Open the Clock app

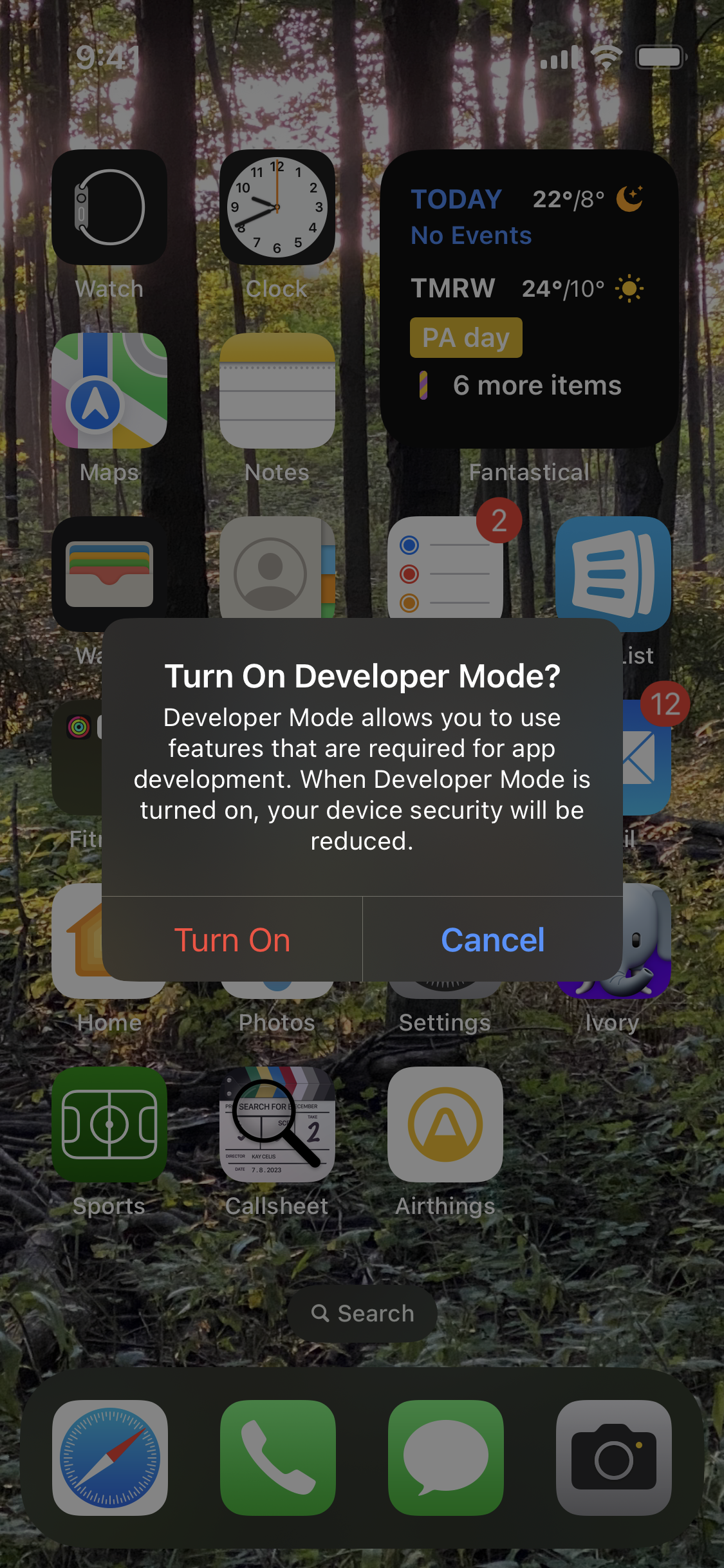pyautogui.click(x=277, y=207)
